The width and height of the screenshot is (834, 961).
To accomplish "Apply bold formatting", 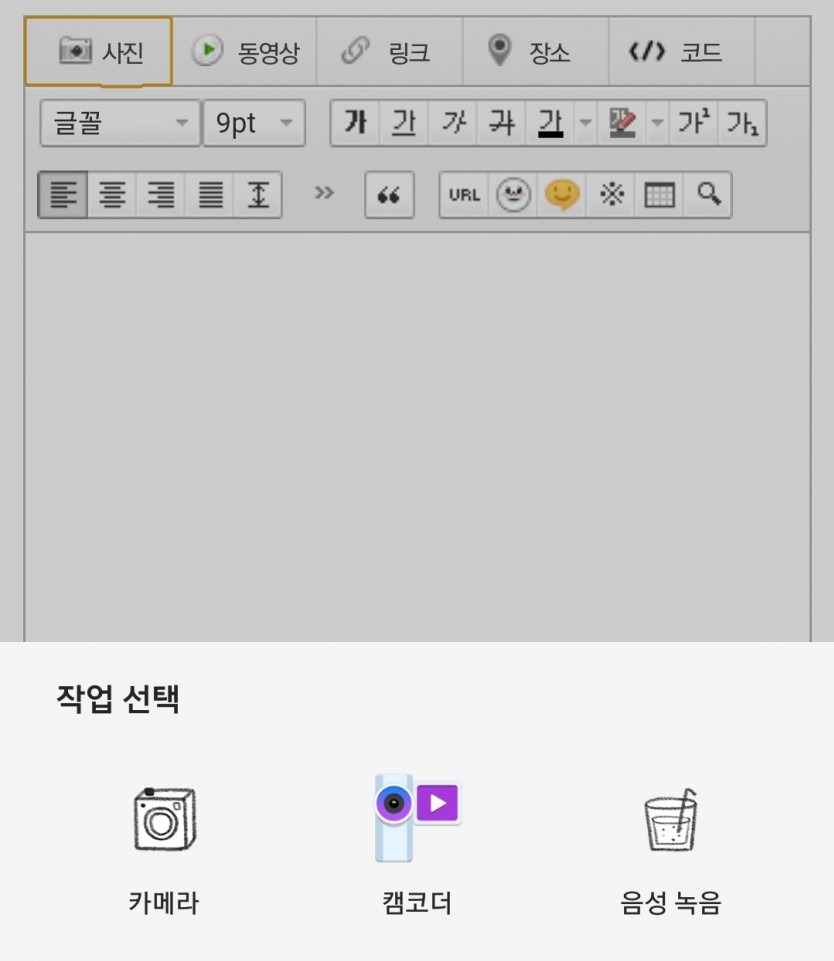I will pyautogui.click(x=355, y=123).
